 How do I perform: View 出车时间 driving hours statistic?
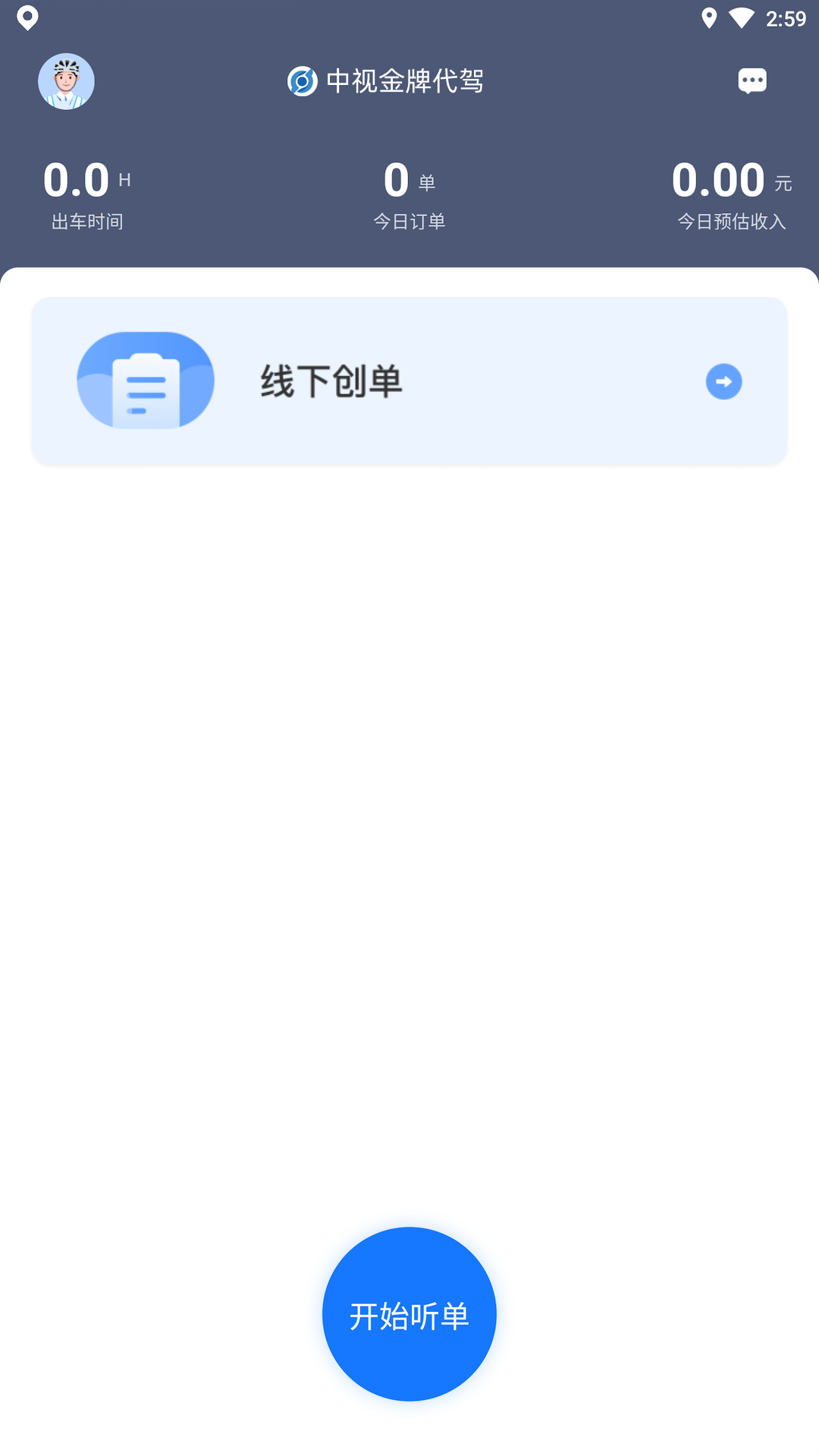pos(87,221)
